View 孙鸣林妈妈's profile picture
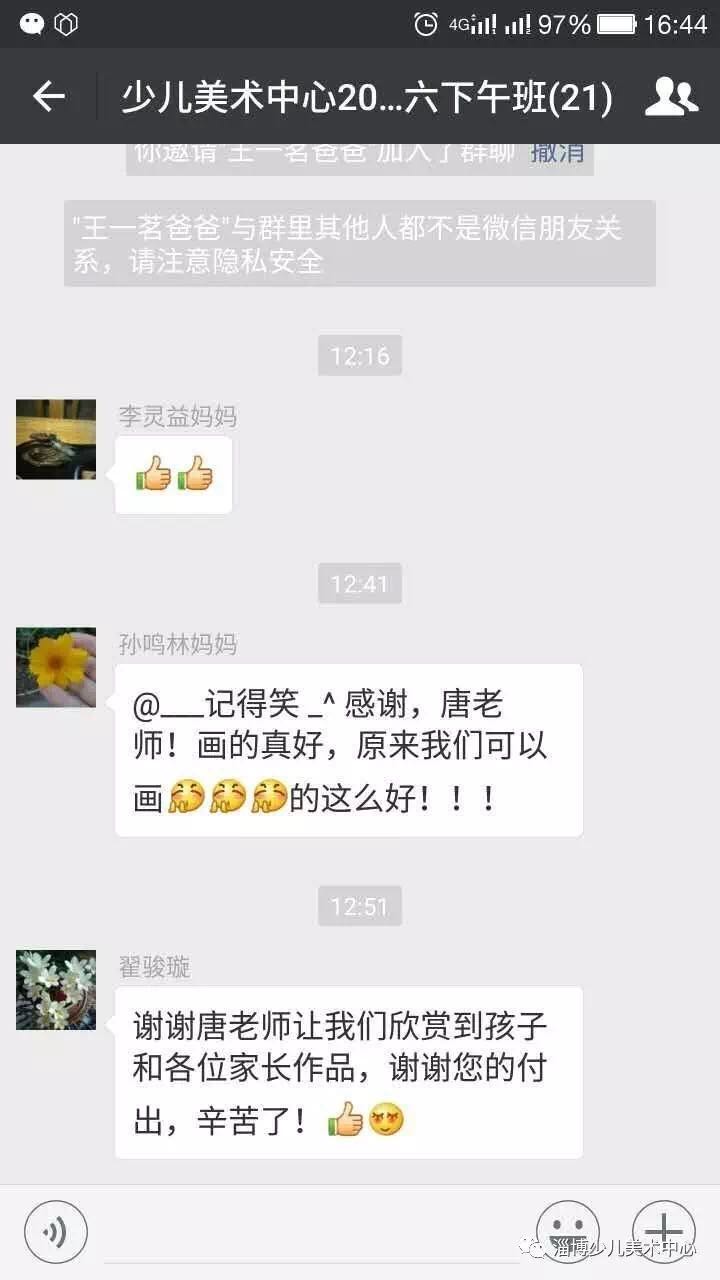Viewport: 720px width, 1280px height. pos(56,668)
